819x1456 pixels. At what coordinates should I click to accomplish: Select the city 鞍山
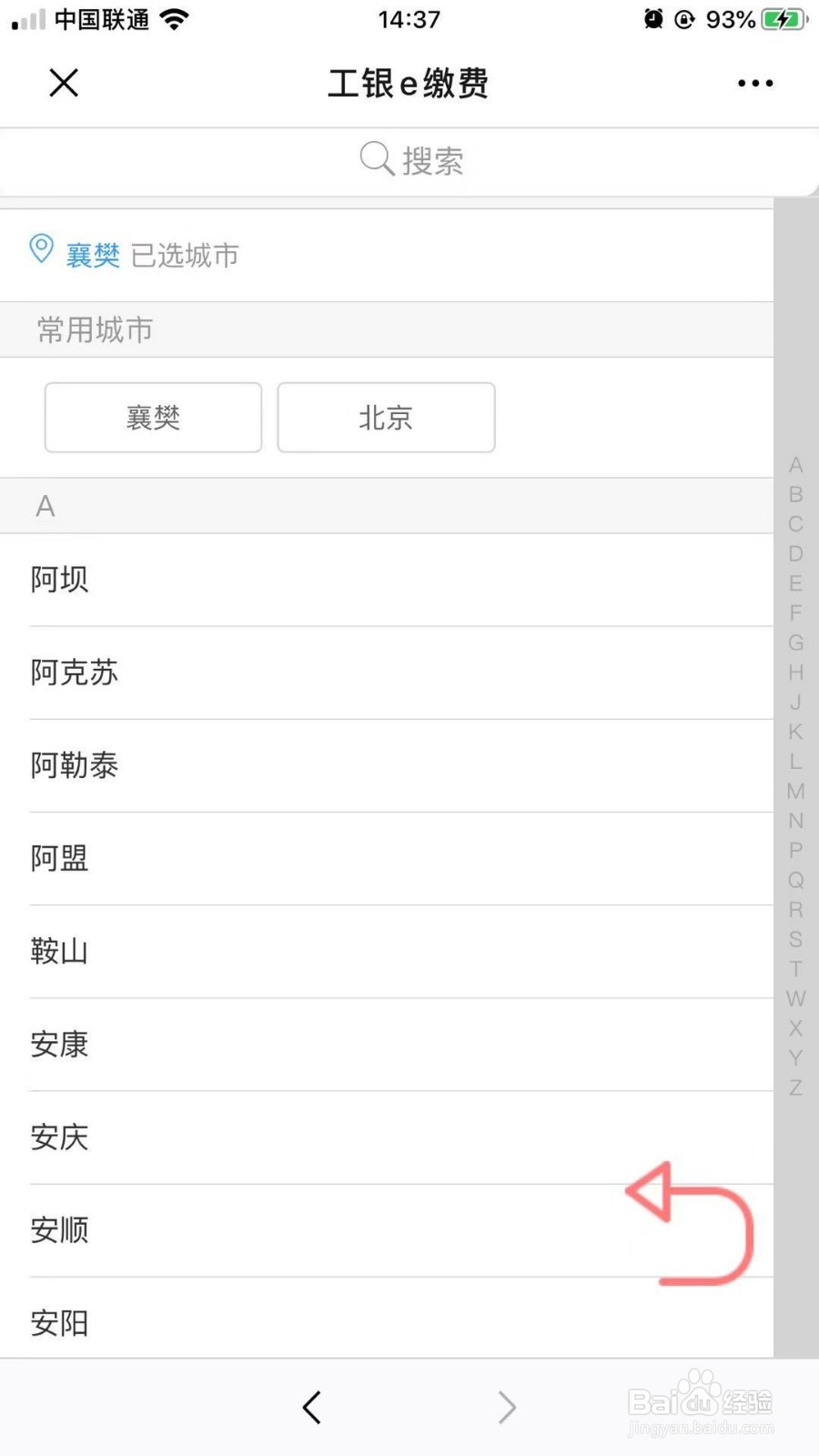click(x=58, y=951)
